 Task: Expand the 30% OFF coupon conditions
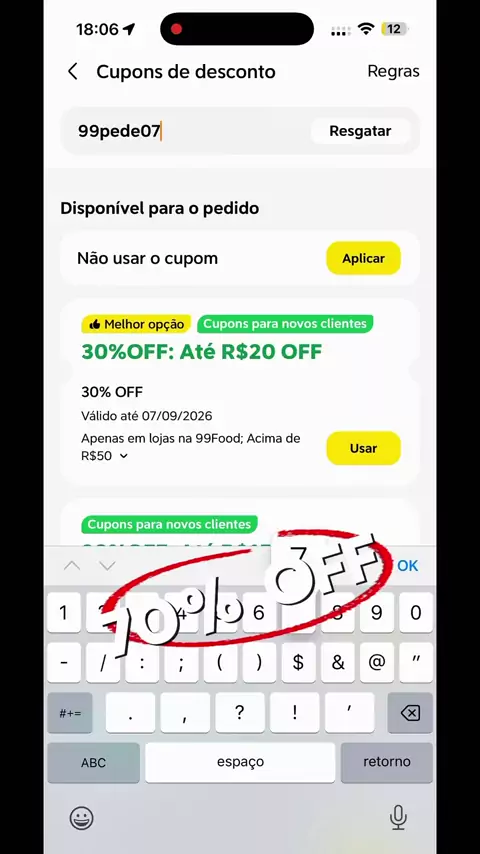(x=124, y=456)
